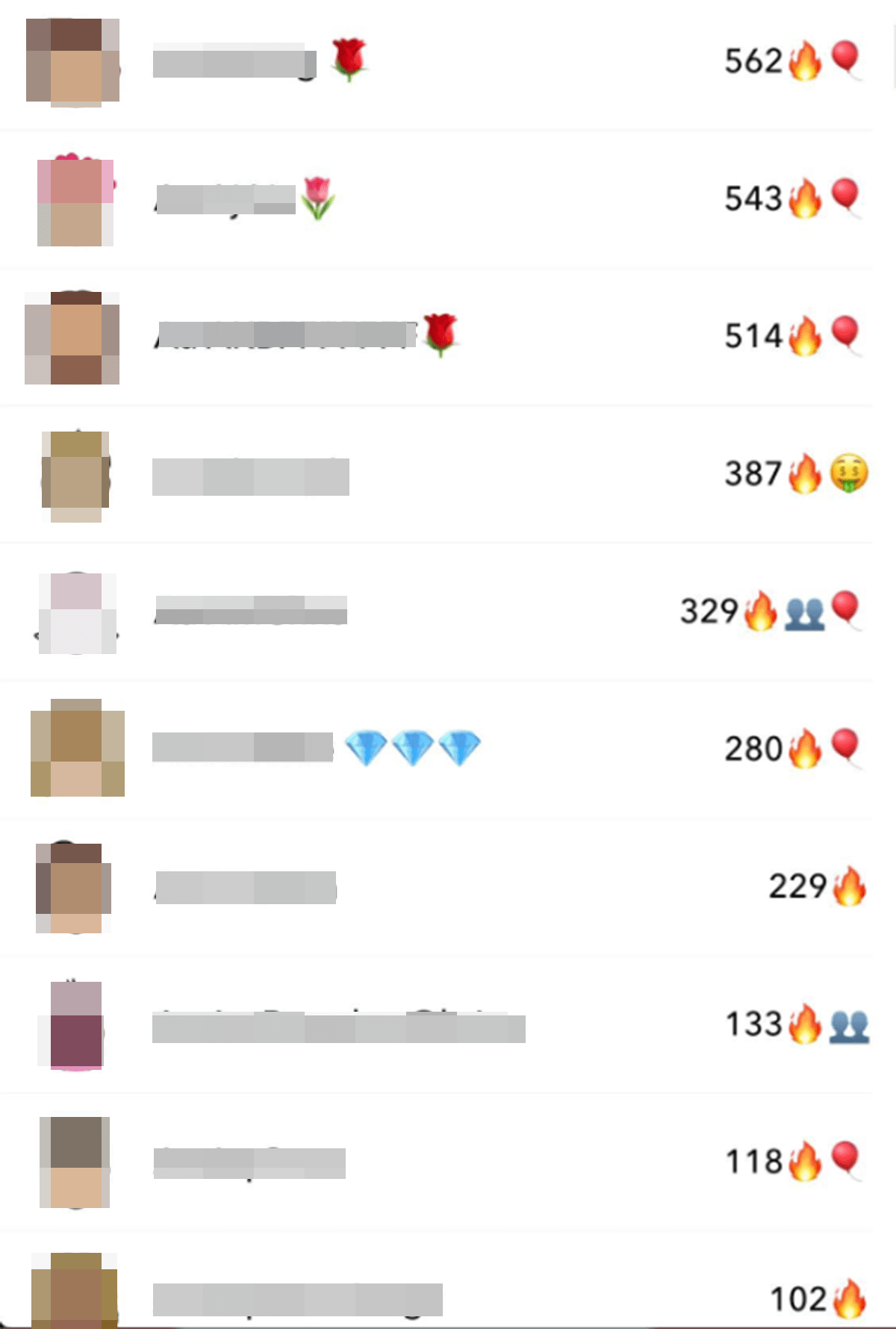Tap the friend with three diamonds, 280 streak
The height and width of the screenshot is (1329, 896).
448,749
